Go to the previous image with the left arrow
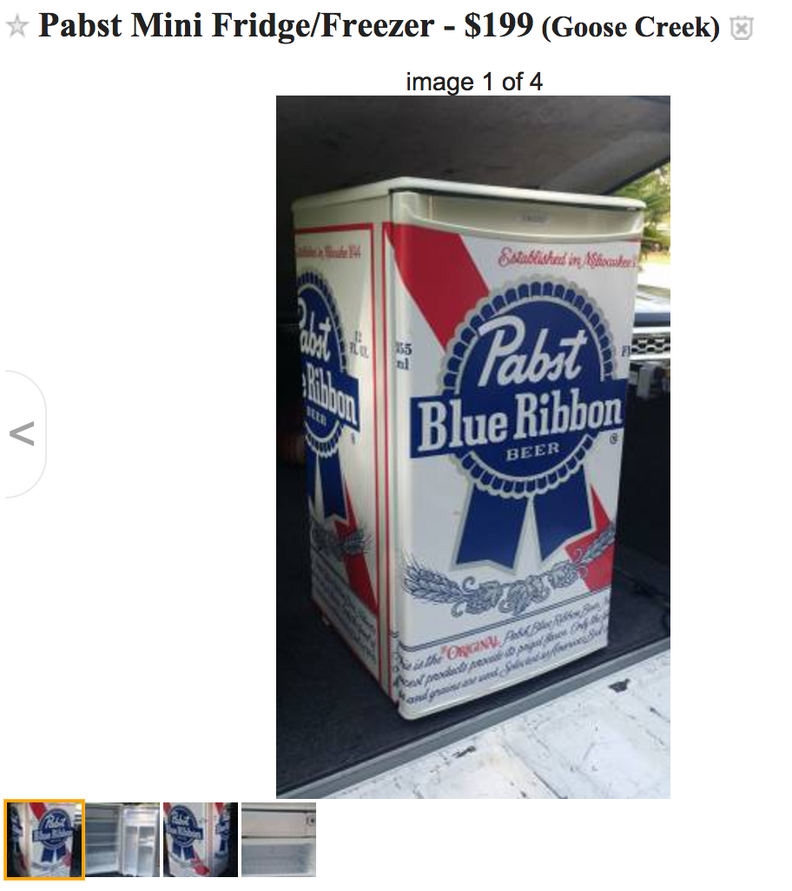 tap(22, 433)
